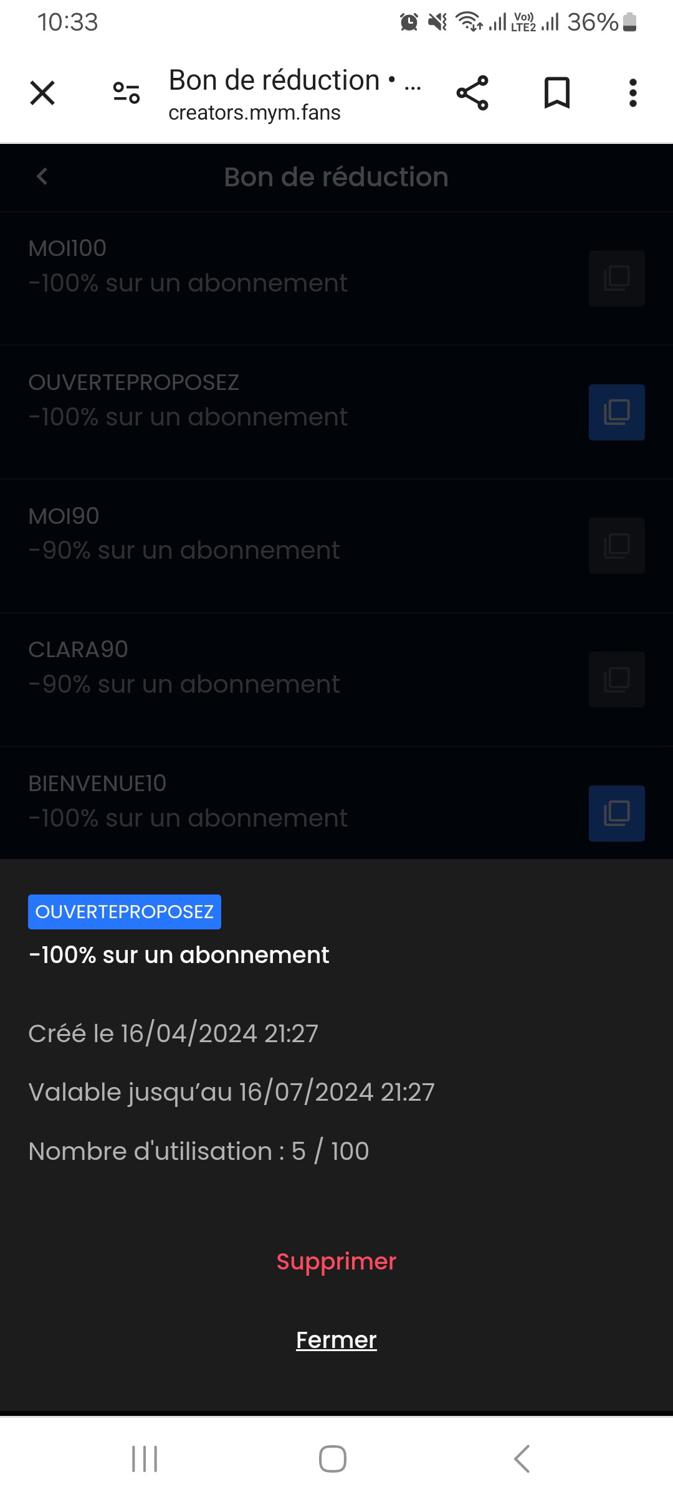The width and height of the screenshot is (673, 1500).
Task: Go back from Bon de réduction
Action: (x=42, y=177)
